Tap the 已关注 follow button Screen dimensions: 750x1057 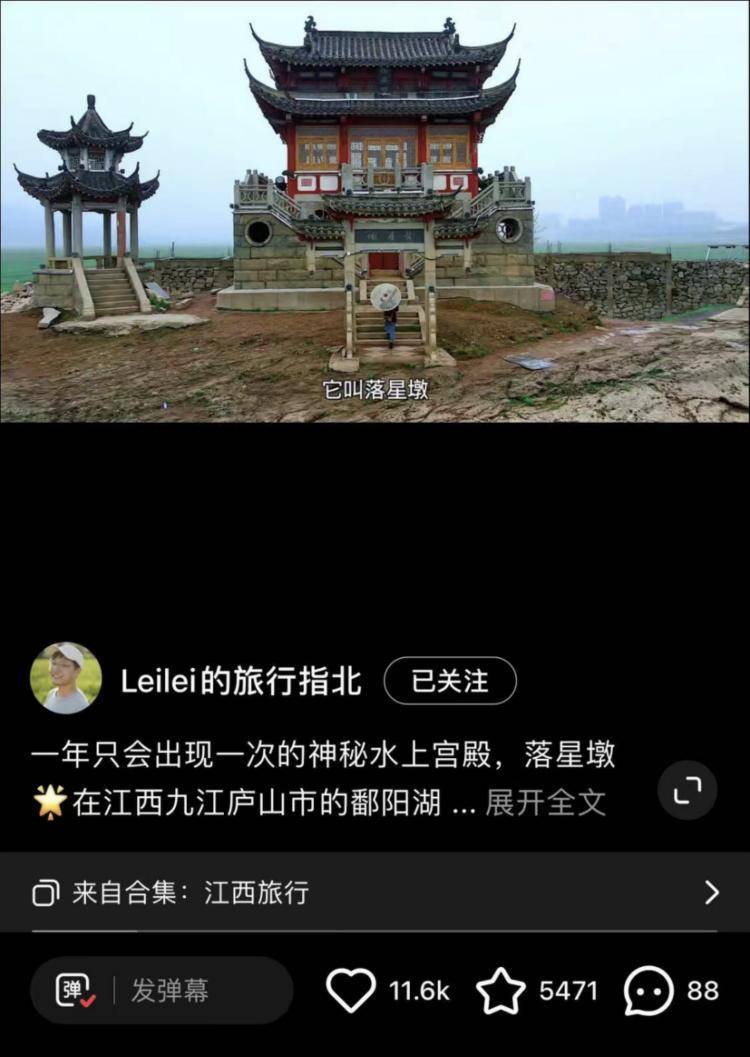click(x=450, y=681)
